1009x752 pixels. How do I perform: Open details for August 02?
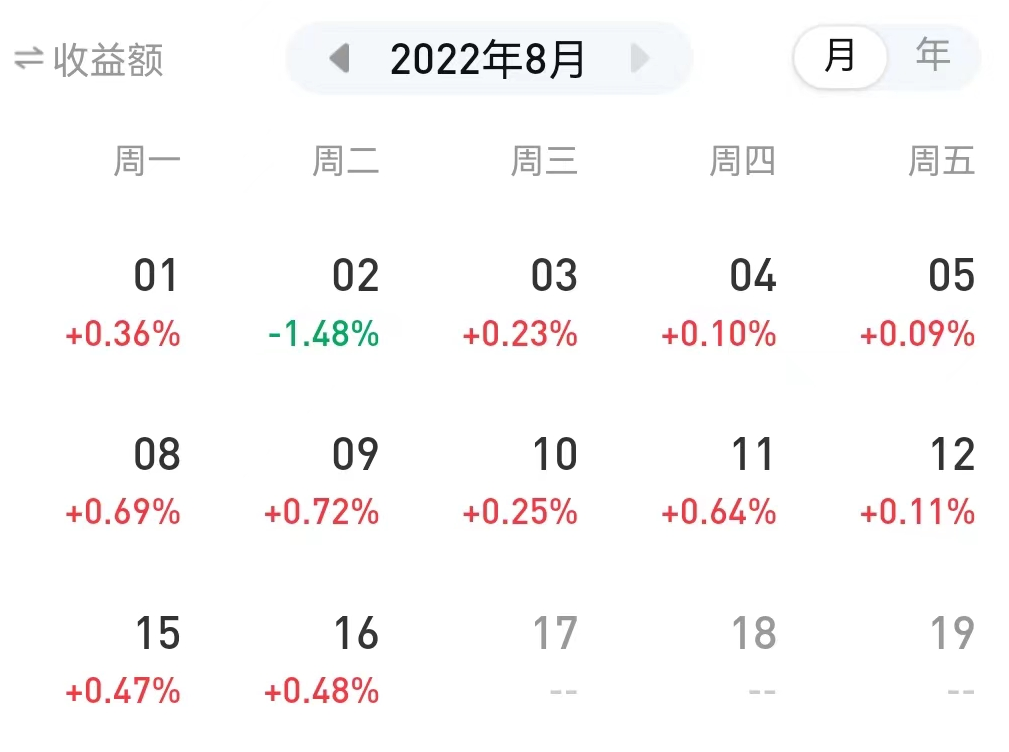(324, 302)
